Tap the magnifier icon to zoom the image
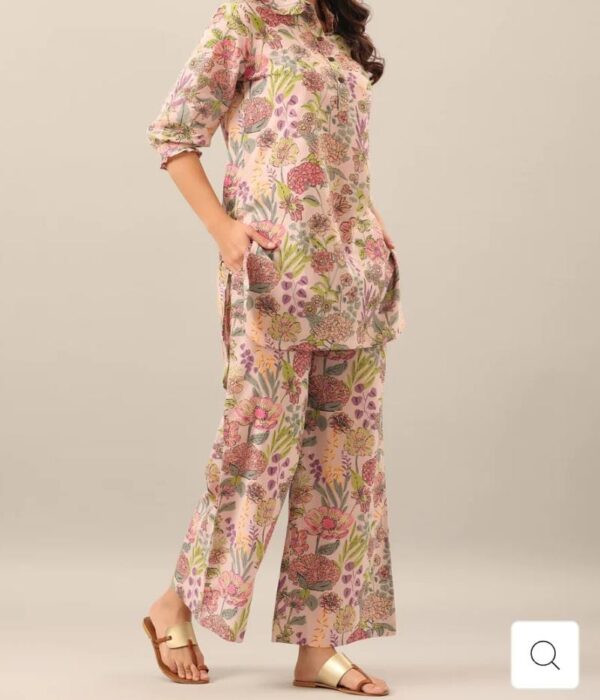The image size is (600, 700). point(545,655)
